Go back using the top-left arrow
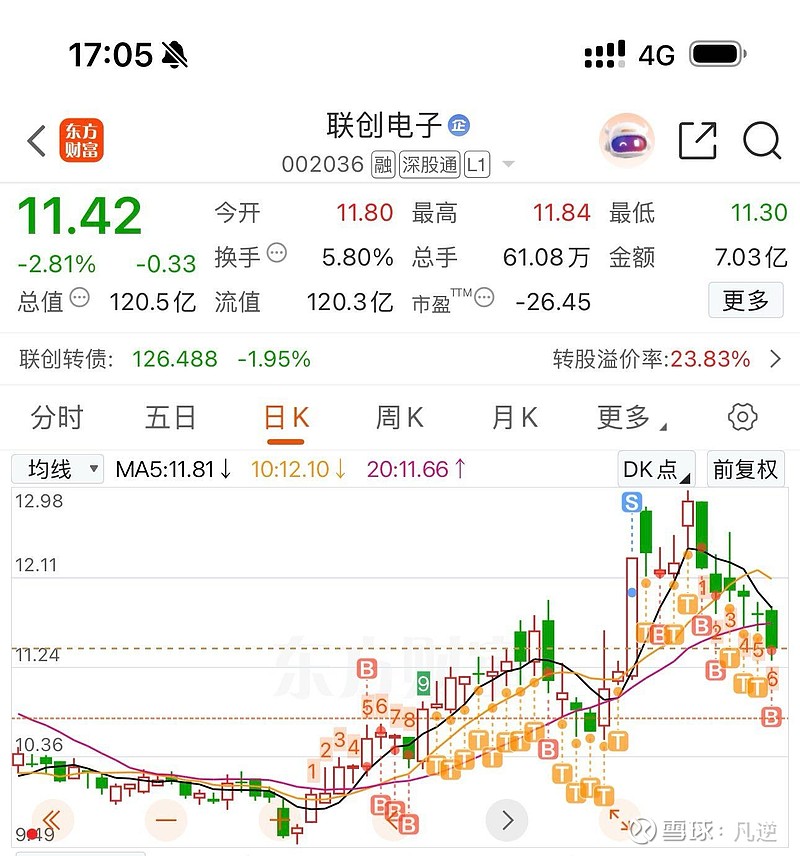The height and width of the screenshot is (856, 800). pos(37,141)
